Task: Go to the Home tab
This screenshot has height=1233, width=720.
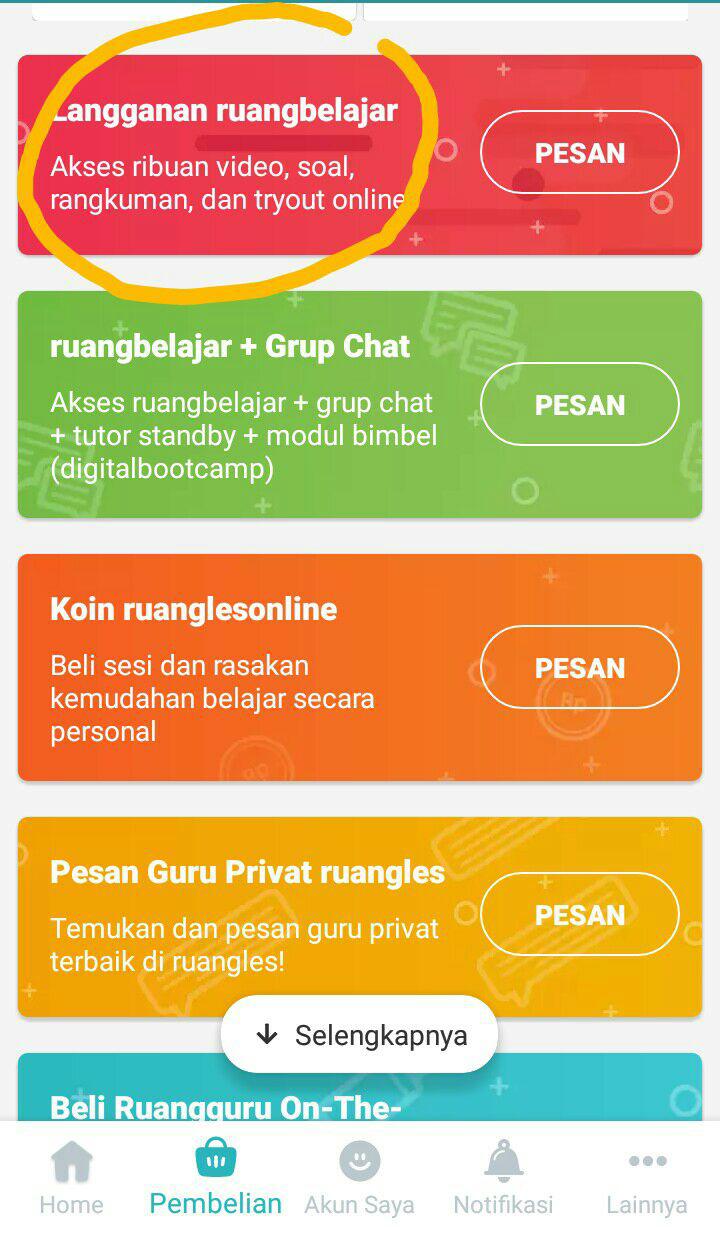Action: pyautogui.click(x=71, y=1178)
